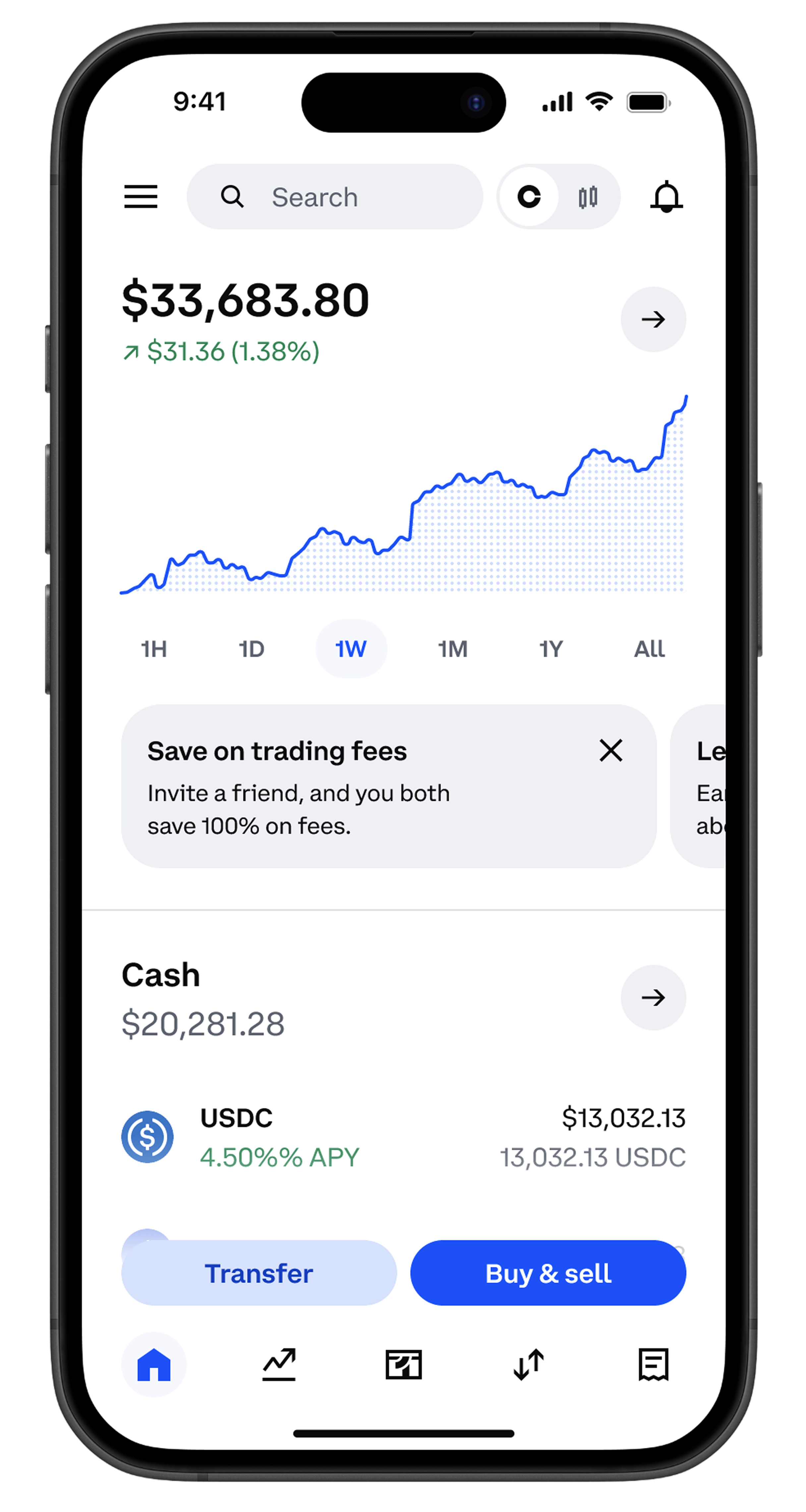This screenshot has width=806, height=1512.
Task: Open the notifications bell
Action: tap(666, 197)
